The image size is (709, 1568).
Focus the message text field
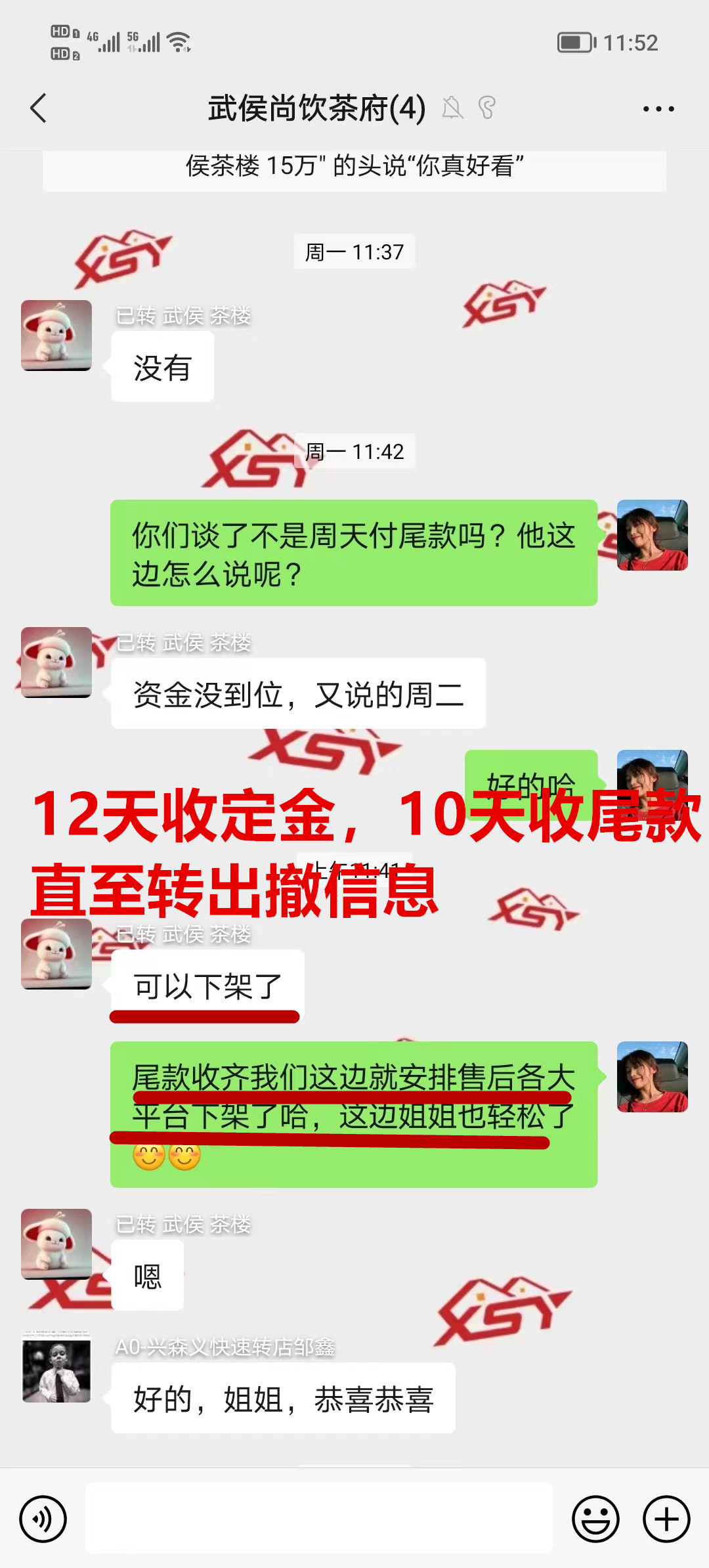[319, 1518]
